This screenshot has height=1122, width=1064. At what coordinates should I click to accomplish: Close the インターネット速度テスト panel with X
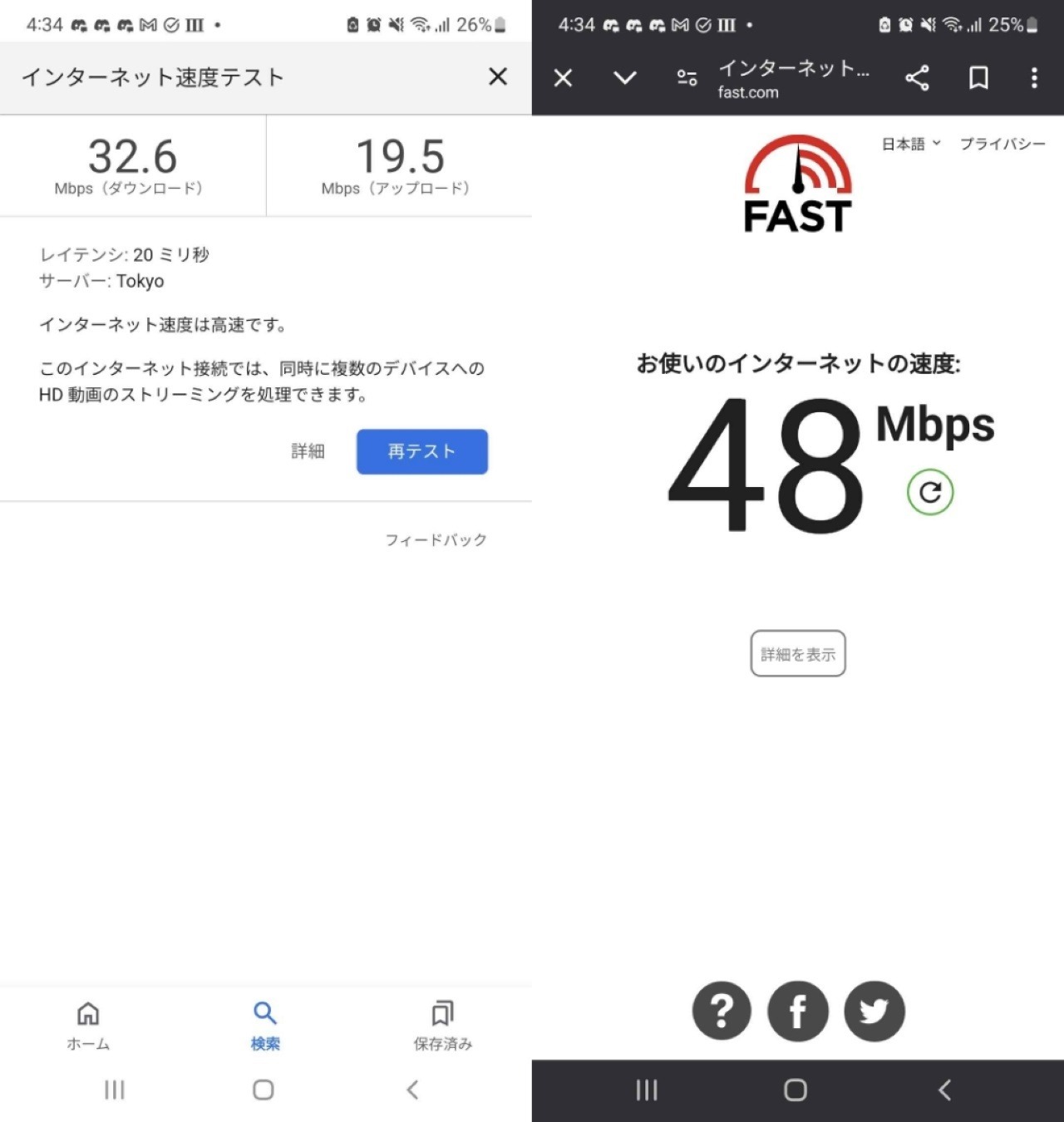497,76
